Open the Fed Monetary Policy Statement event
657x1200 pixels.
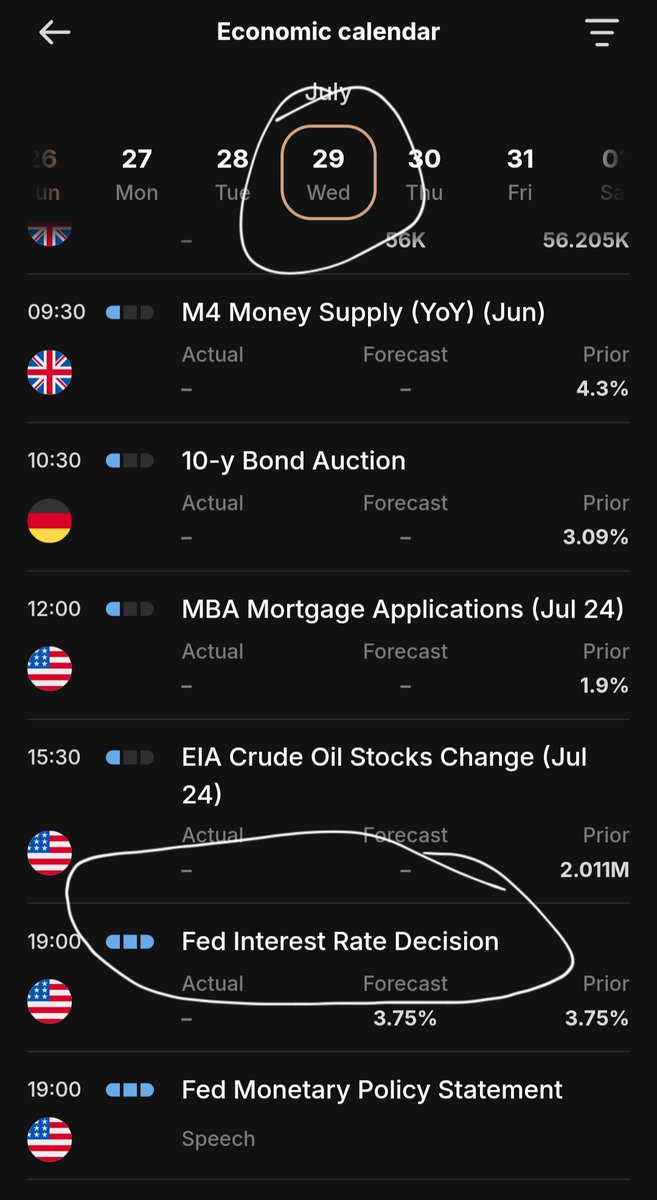pyautogui.click(x=328, y=1113)
